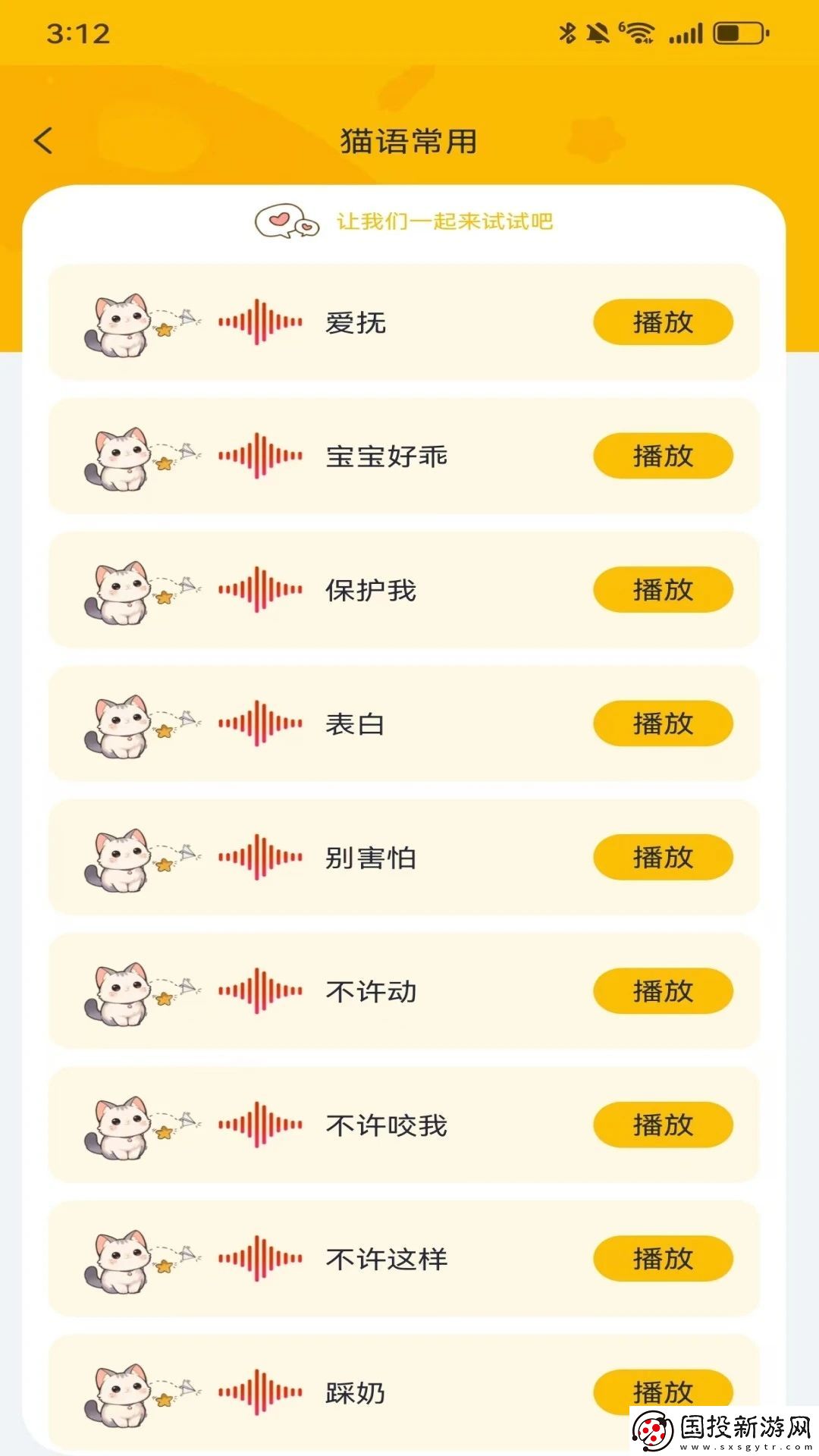
Task: Click the cat icon next to 不许咬我
Action: [x=121, y=1125]
